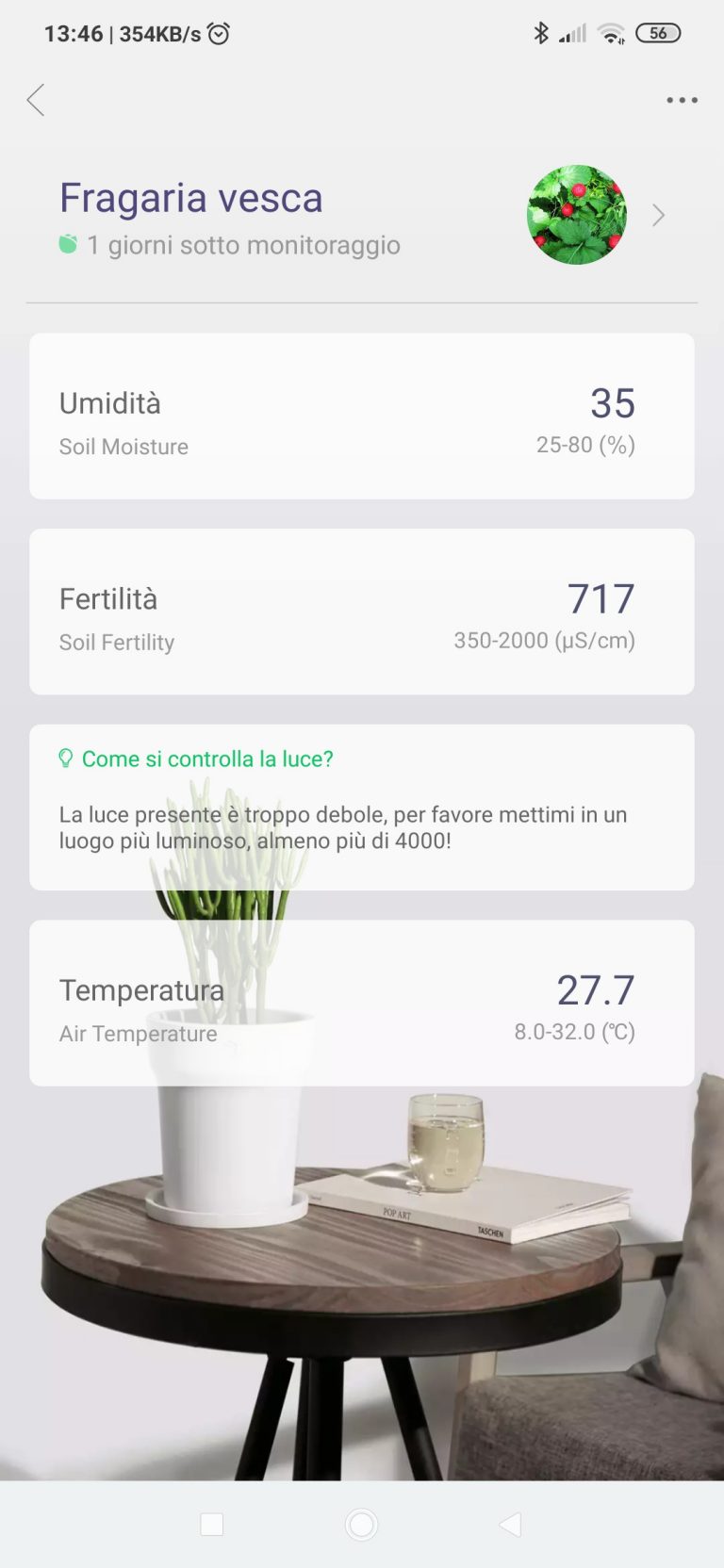The image size is (724, 1568).
Task: Open the three-dot overflow menu
Action: tap(682, 100)
